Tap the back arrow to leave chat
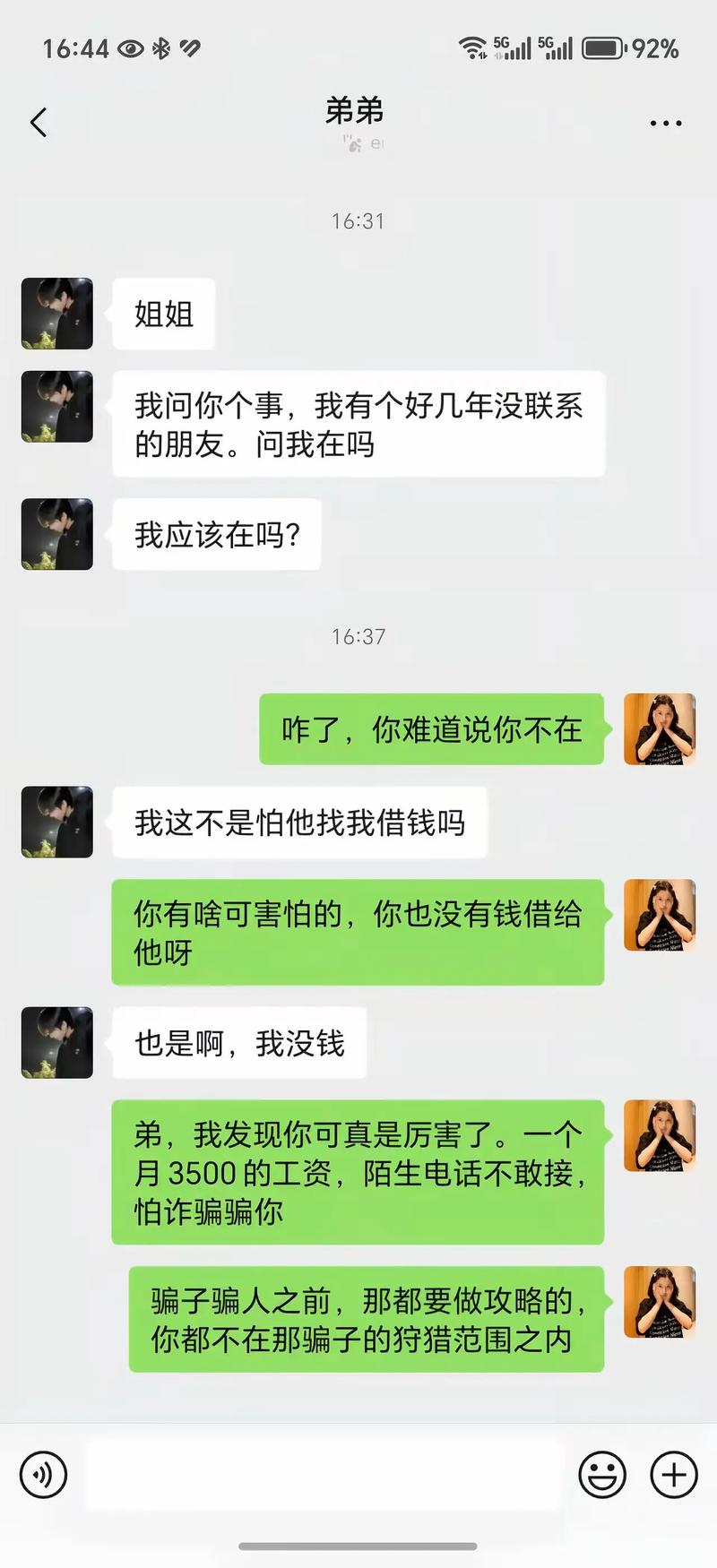The width and height of the screenshot is (717, 1568). pyautogui.click(x=38, y=121)
